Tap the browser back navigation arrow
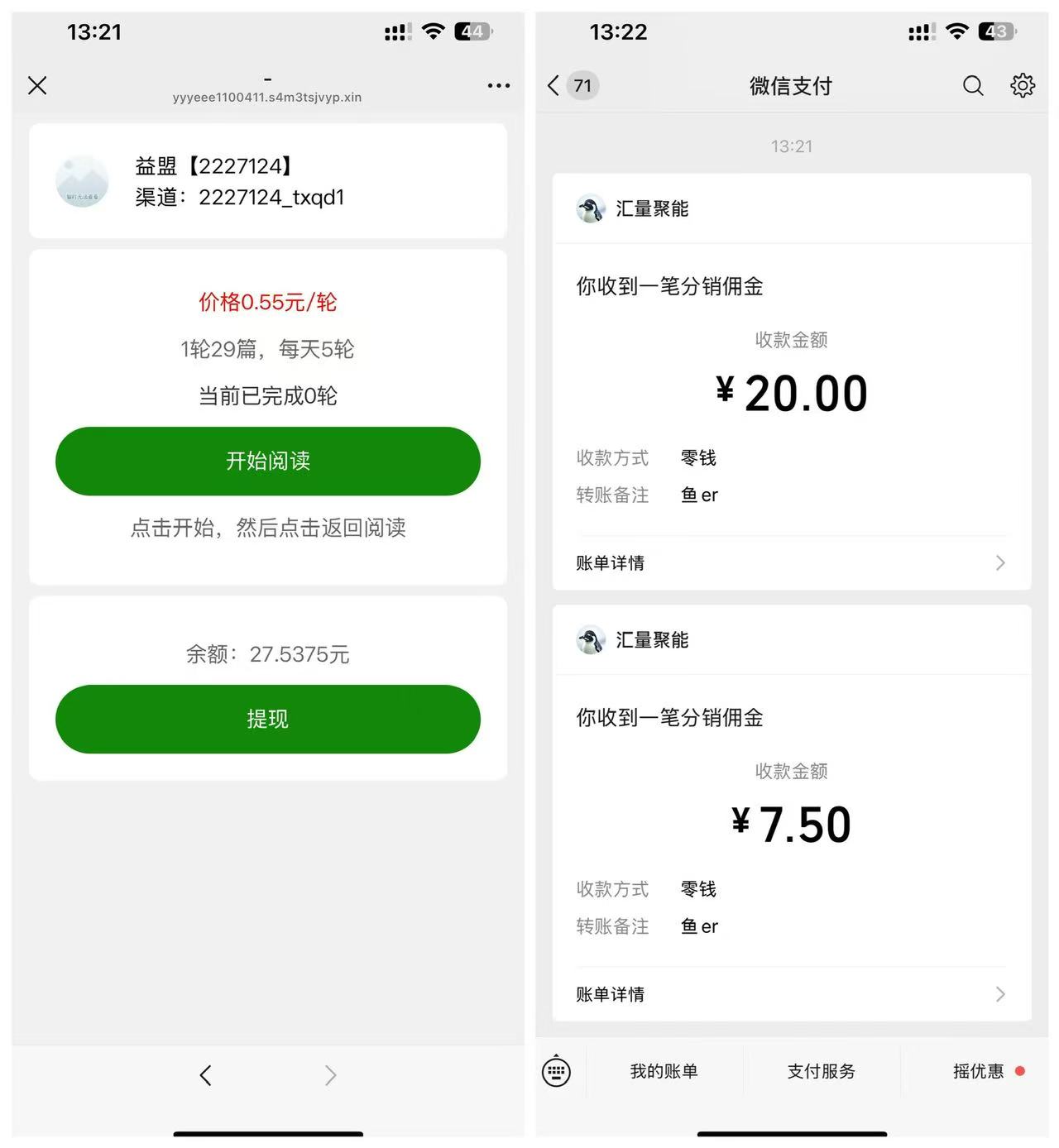Image resolution: width=1059 pixels, height=1148 pixels. 206,1075
